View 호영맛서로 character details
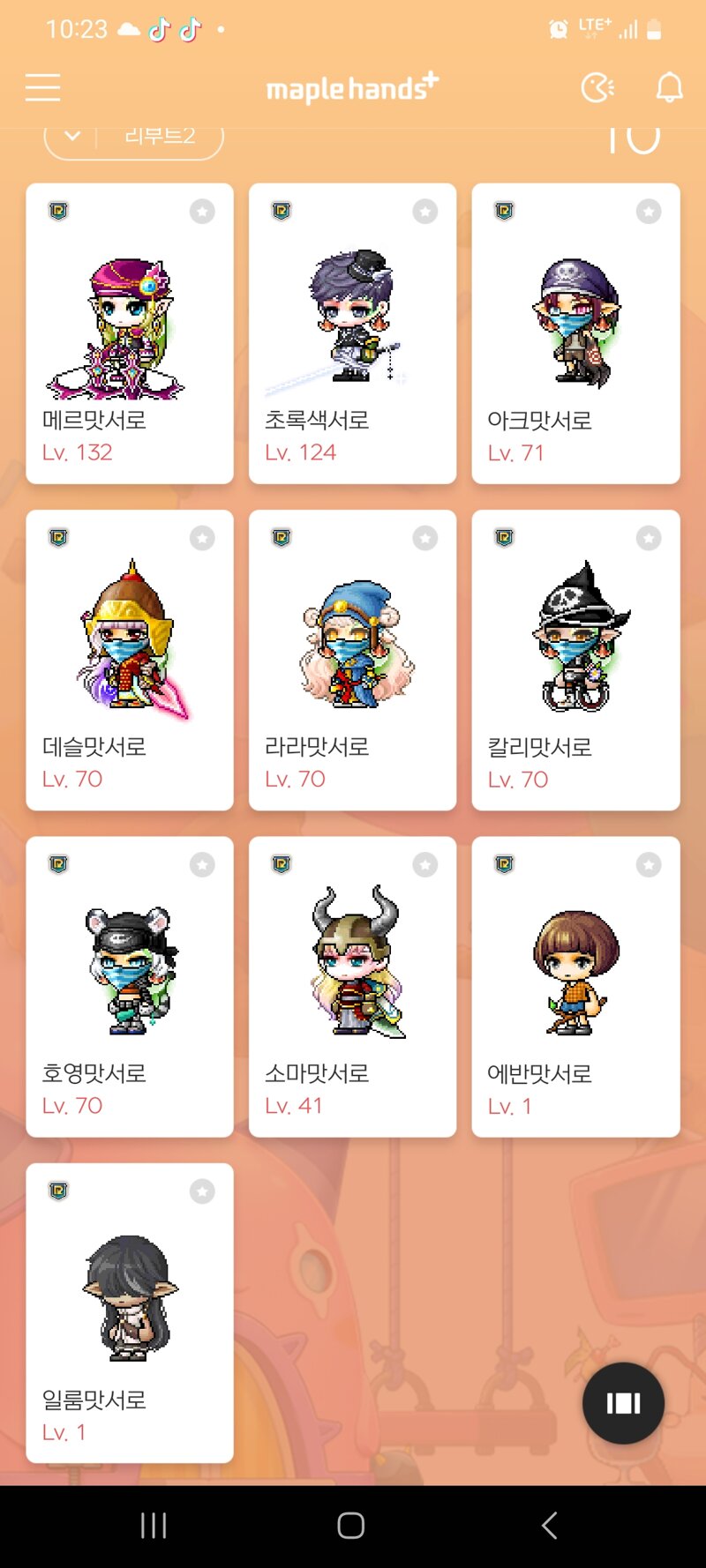This screenshot has width=706, height=1568. [x=130, y=986]
